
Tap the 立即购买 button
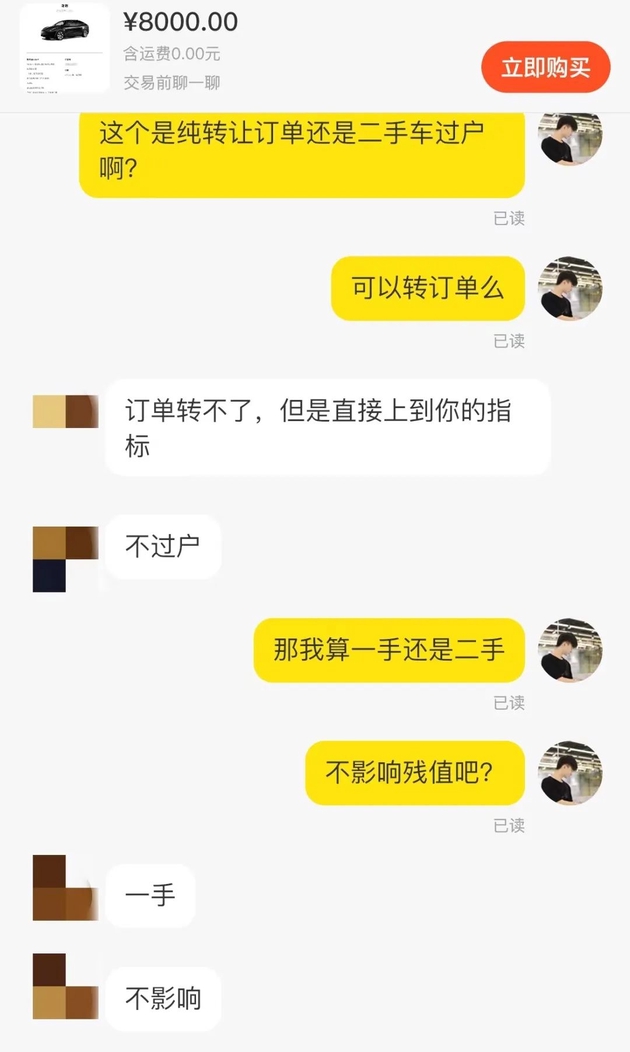[545, 68]
